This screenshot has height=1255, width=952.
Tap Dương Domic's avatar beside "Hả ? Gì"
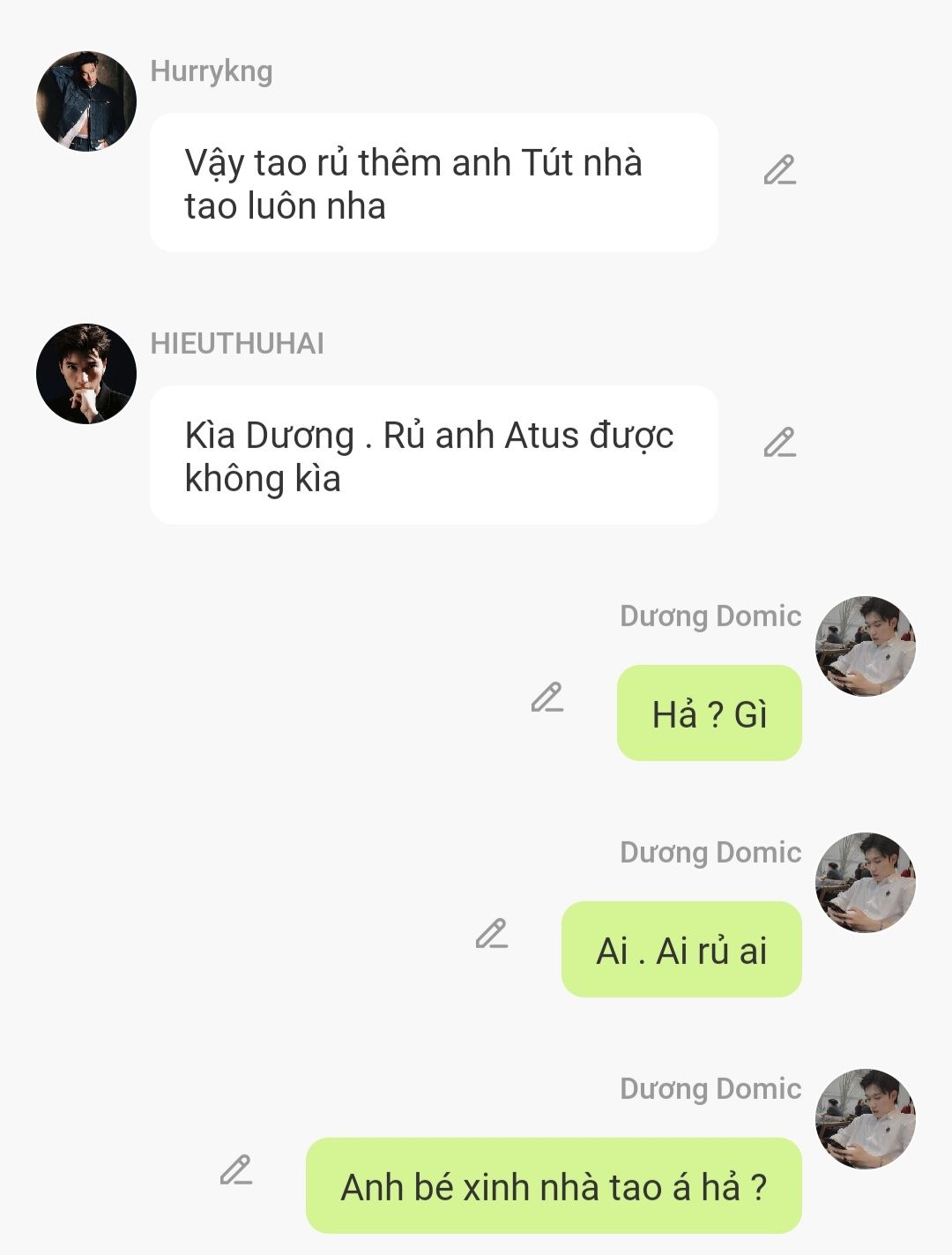866,646
